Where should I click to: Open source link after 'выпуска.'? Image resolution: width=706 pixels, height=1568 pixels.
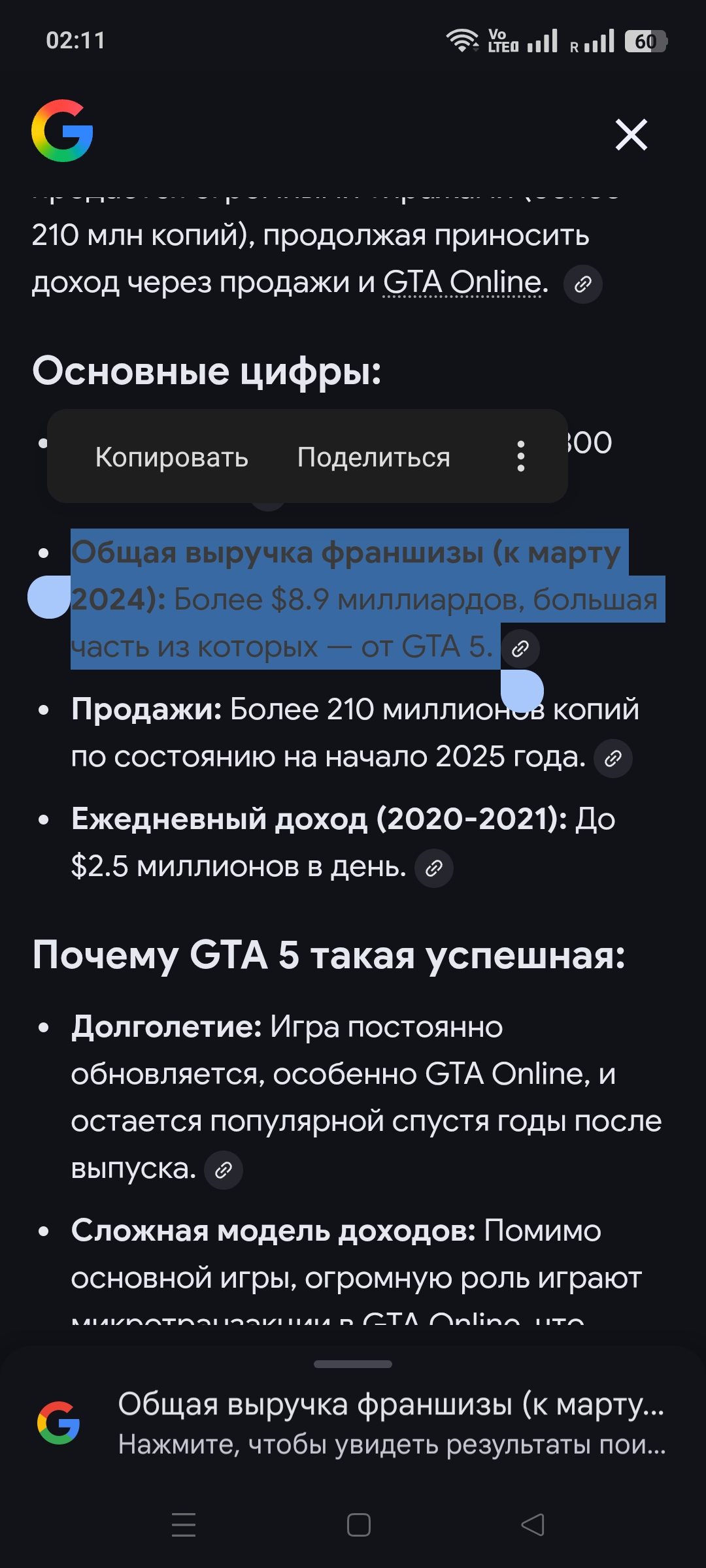point(224,1170)
